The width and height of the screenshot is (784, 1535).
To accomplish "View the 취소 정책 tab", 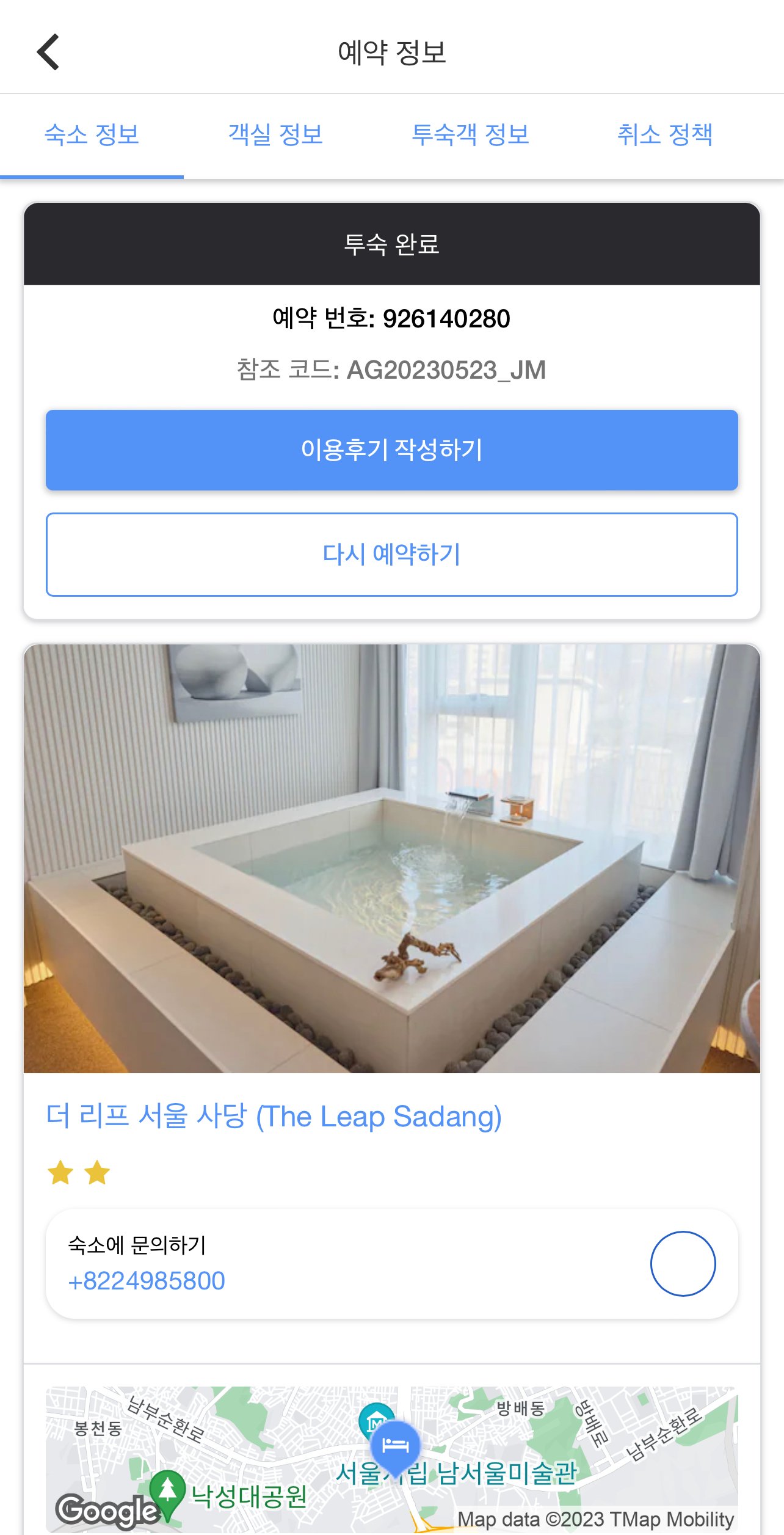I will [665, 134].
